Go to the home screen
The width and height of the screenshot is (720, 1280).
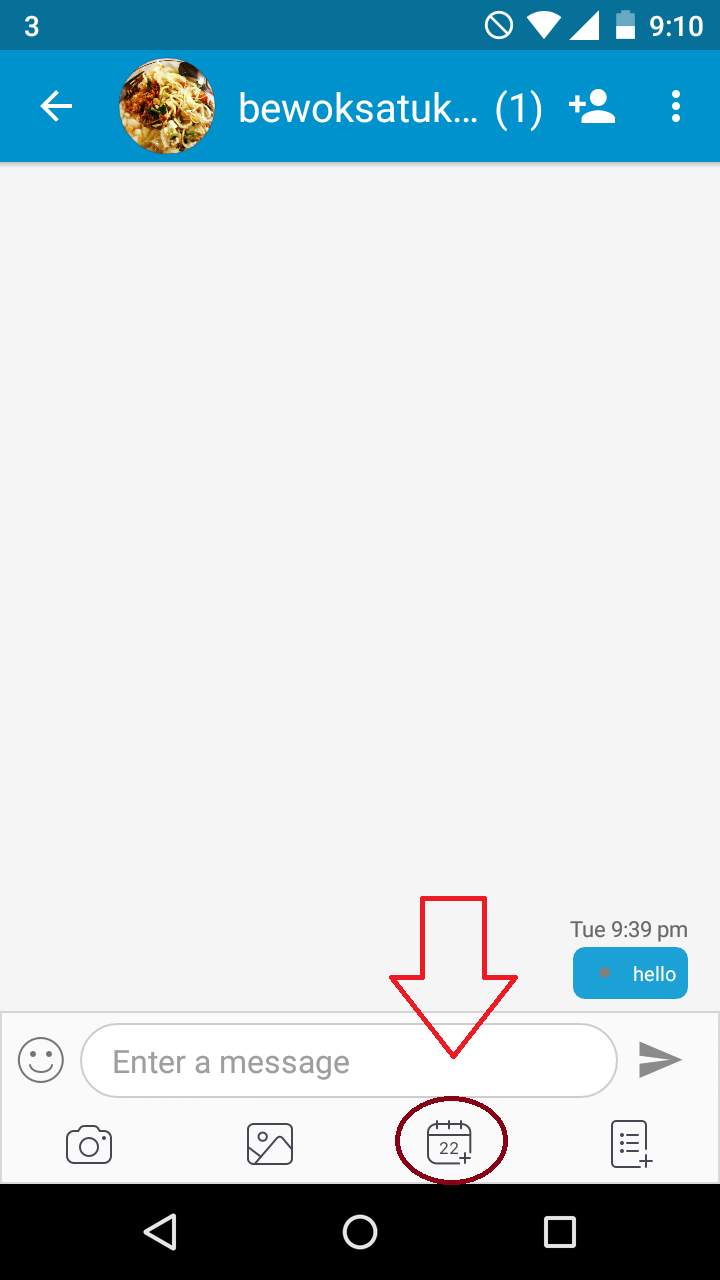click(360, 1232)
